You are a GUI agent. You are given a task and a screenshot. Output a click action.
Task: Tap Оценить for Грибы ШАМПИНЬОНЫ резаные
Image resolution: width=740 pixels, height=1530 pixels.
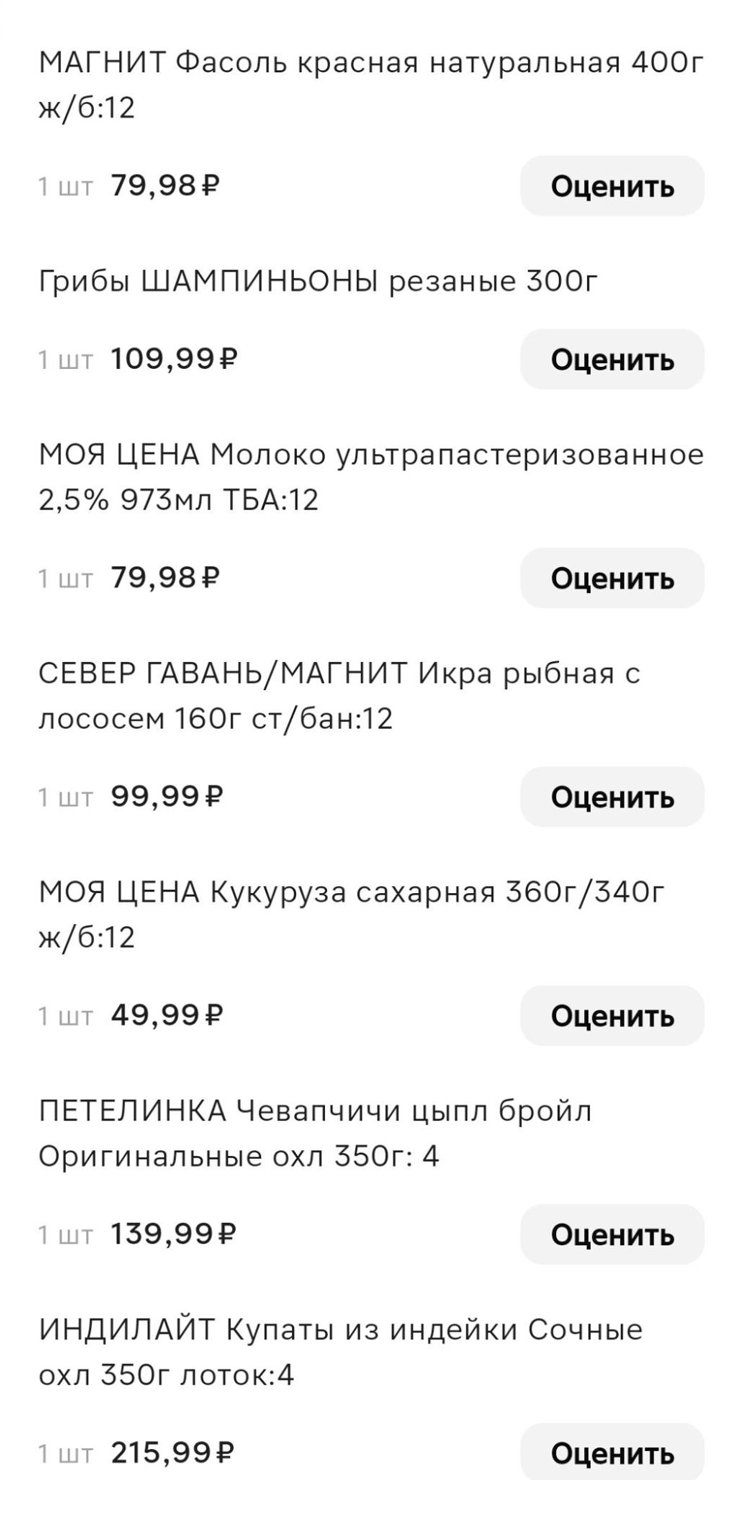(612, 359)
